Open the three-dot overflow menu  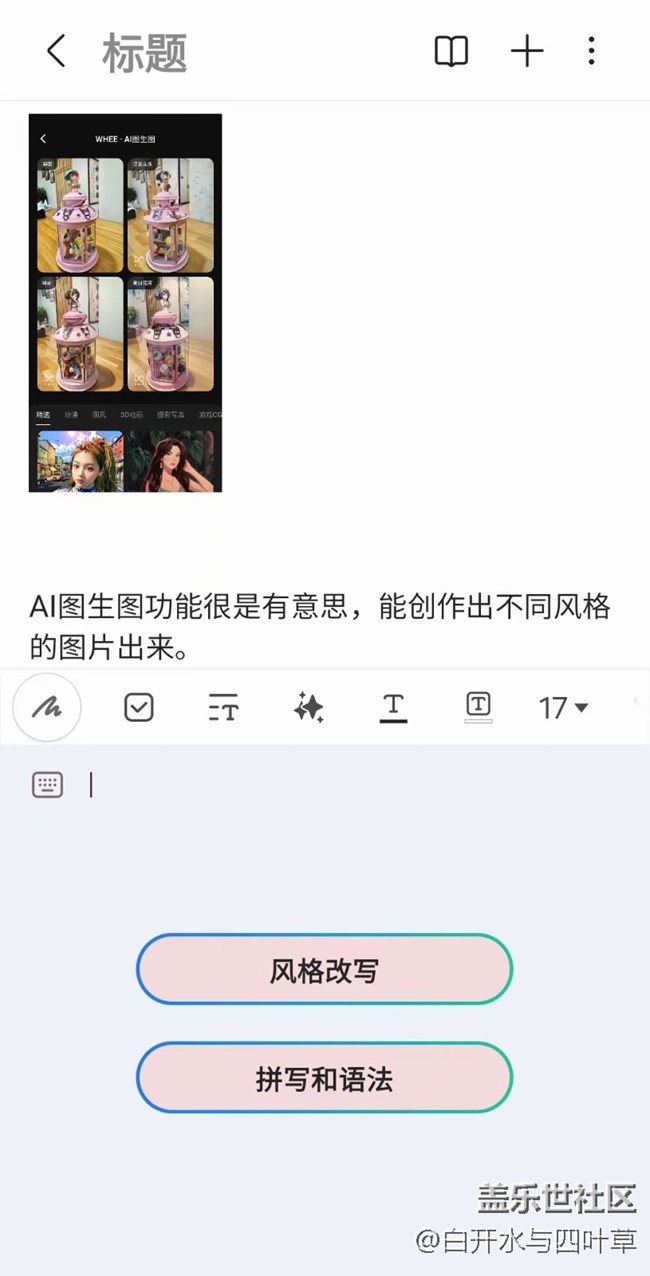(591, 52)
